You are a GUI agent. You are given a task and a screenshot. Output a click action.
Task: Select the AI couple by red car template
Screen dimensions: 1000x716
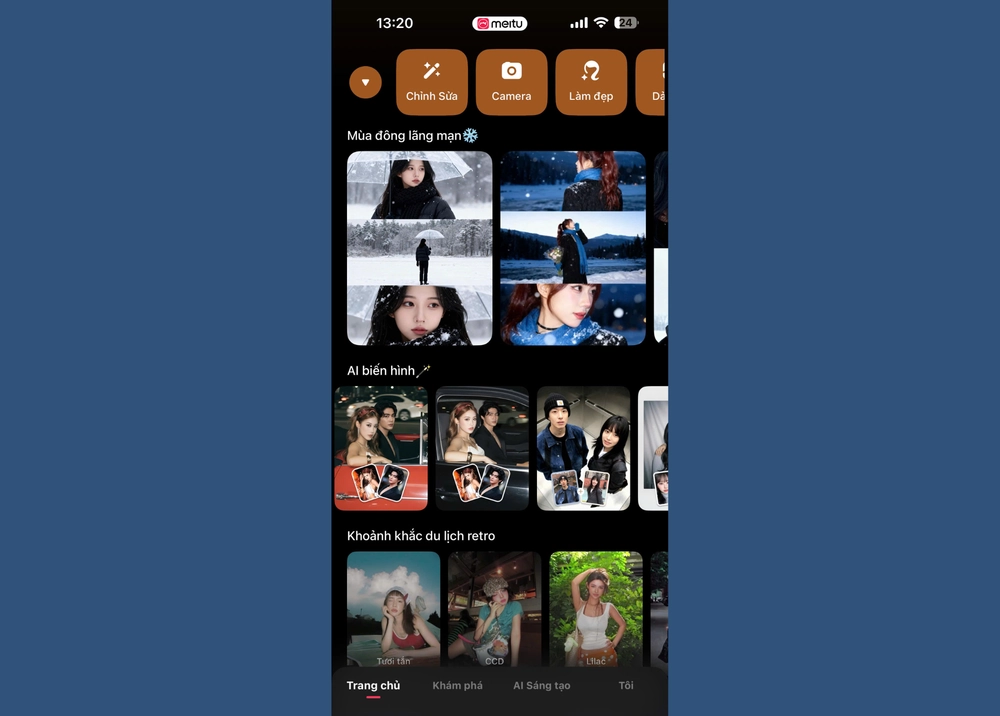click(x=381, y=448)
